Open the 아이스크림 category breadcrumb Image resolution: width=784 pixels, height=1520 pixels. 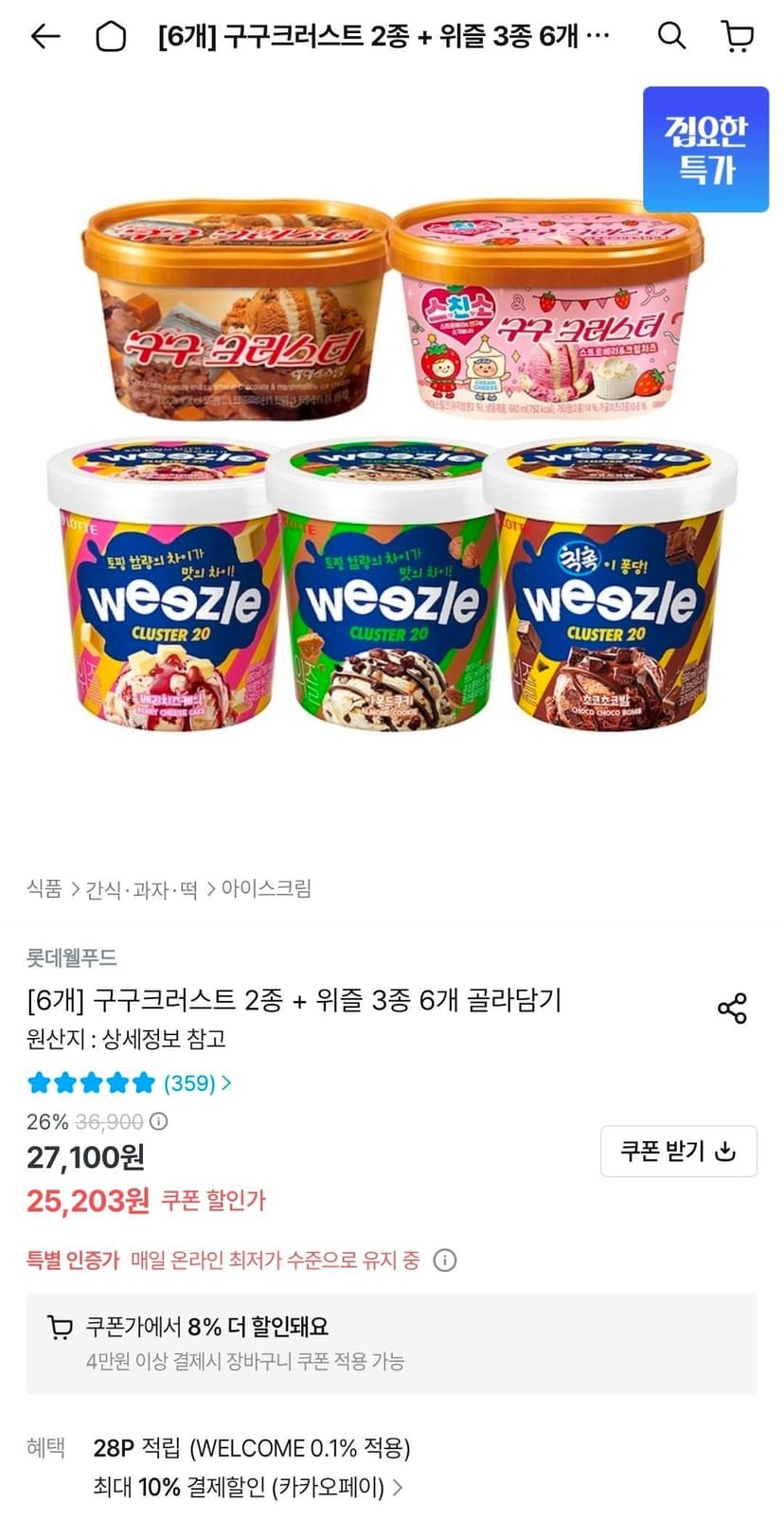click(x=266, y=888)
